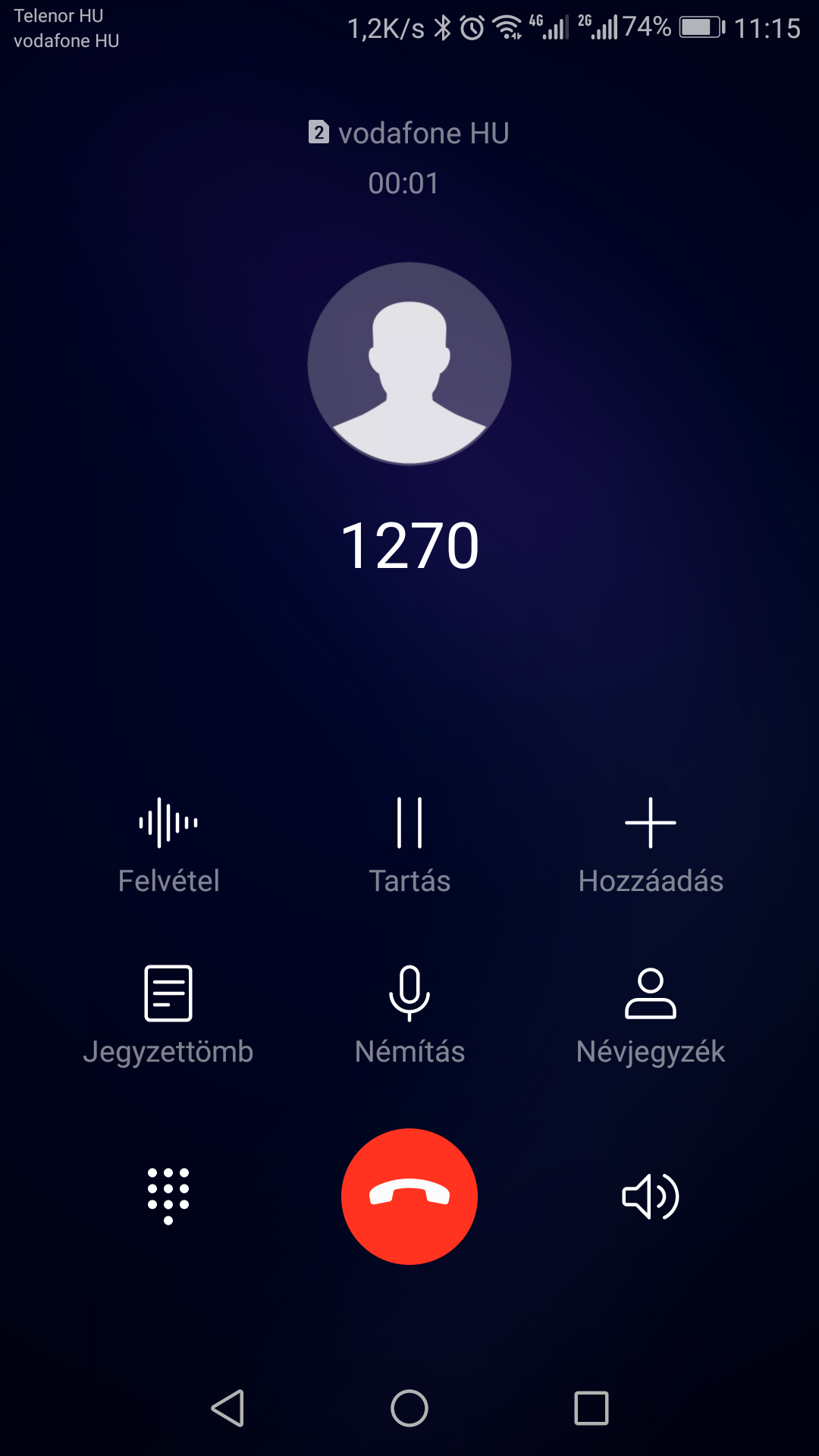Image resolution: width=819 pixels, height=1456 pixels.
Task: Open the Jegyzettömb notepad
Action: 168,1016
